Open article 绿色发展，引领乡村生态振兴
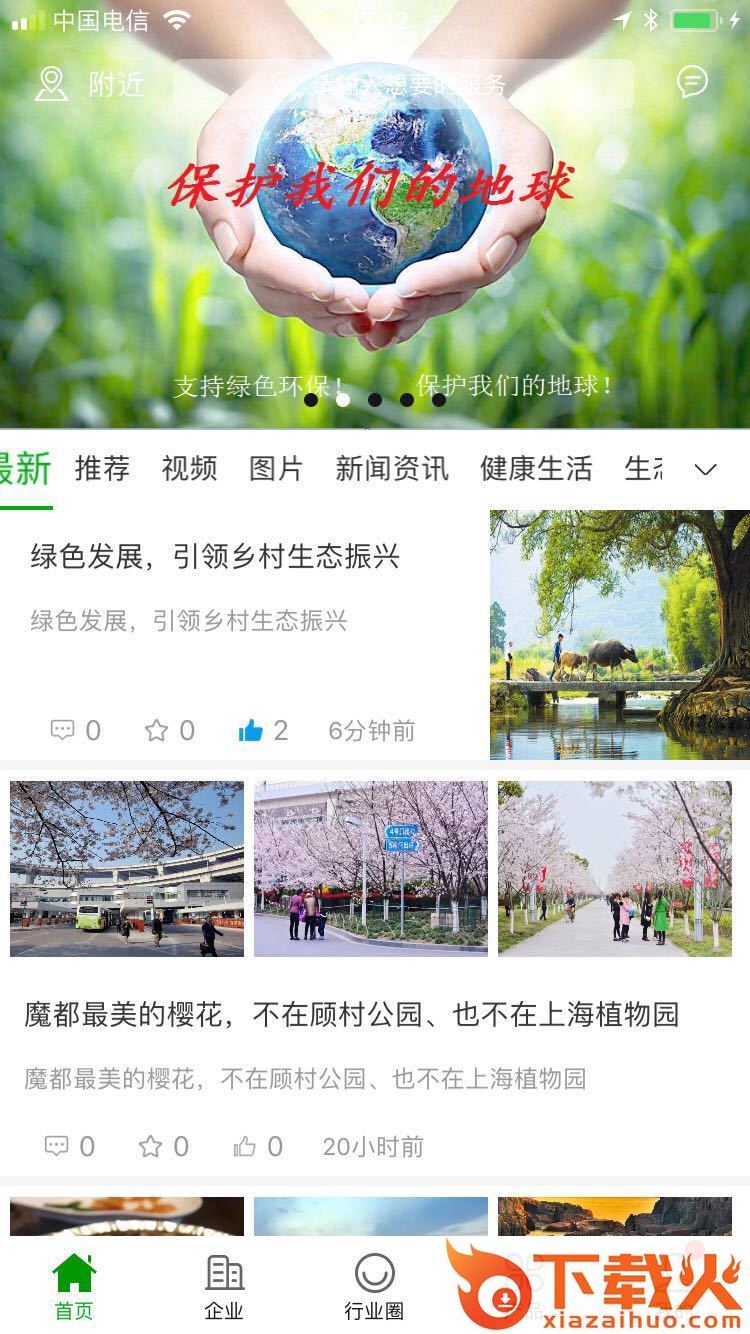750x1334 pixels. coord(215,557)
